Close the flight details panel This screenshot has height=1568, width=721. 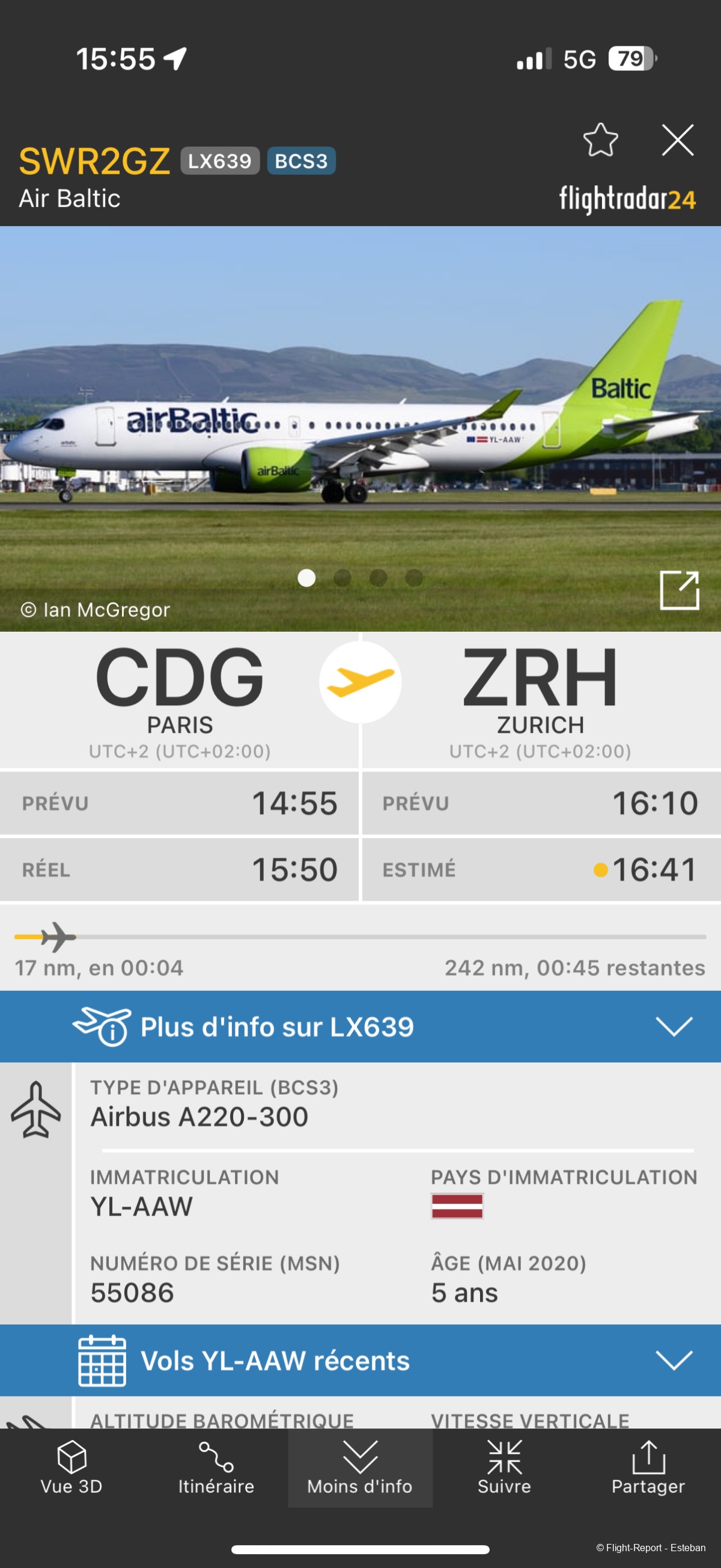point(677,141)
